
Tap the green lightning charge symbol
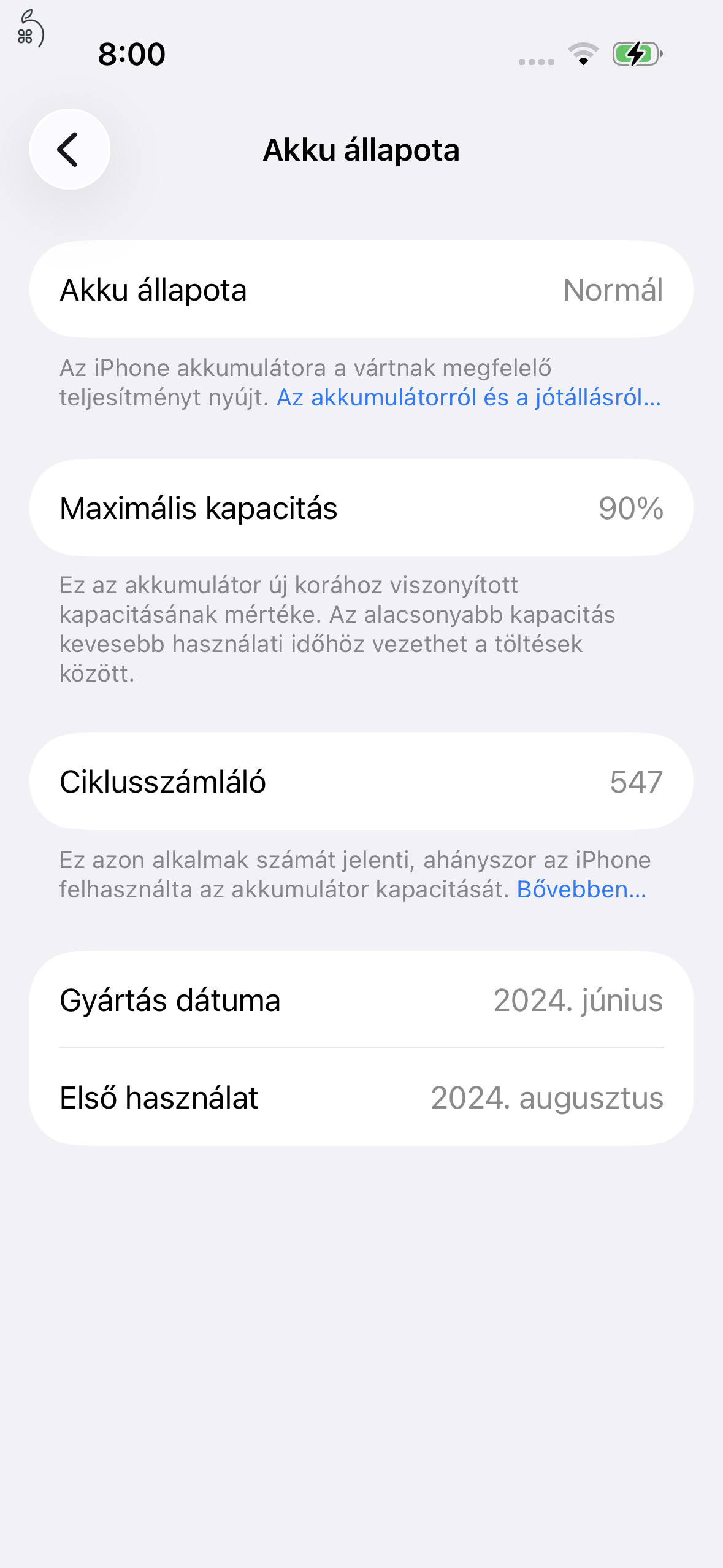637,55
